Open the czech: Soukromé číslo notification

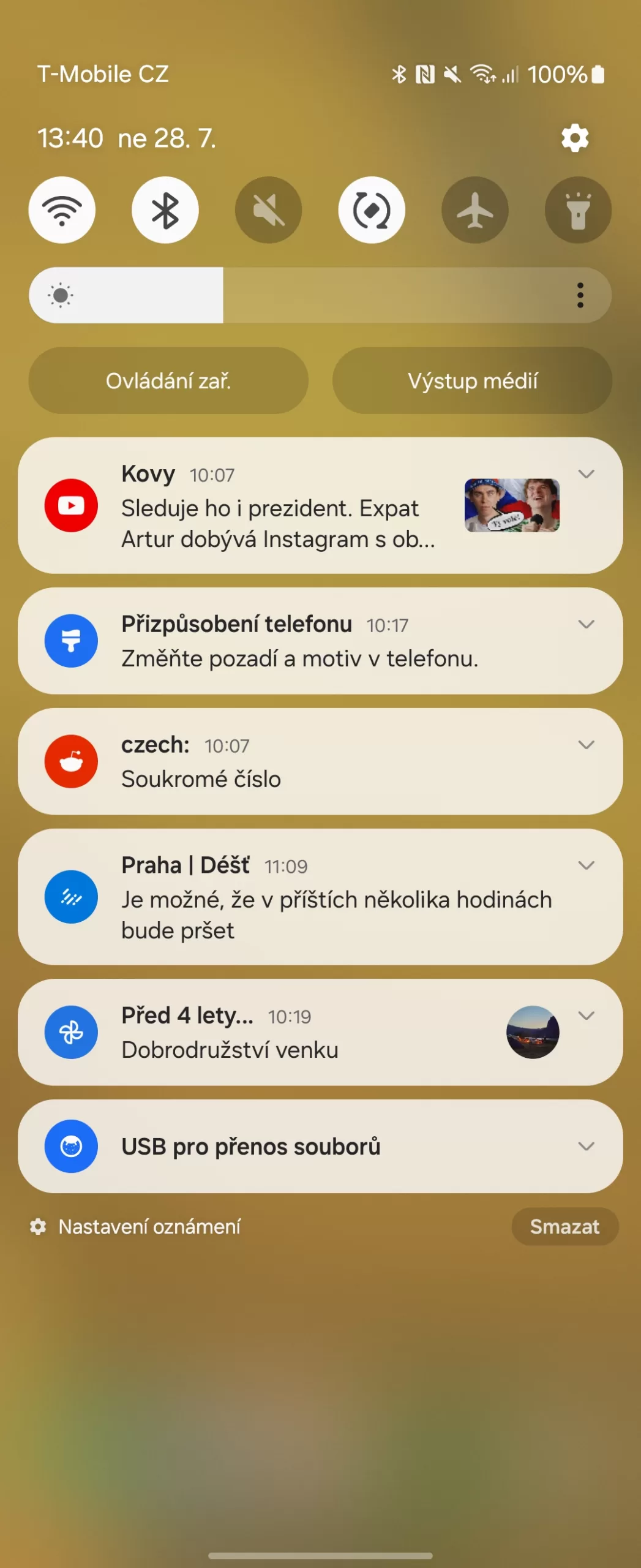(x=278, y=762)
